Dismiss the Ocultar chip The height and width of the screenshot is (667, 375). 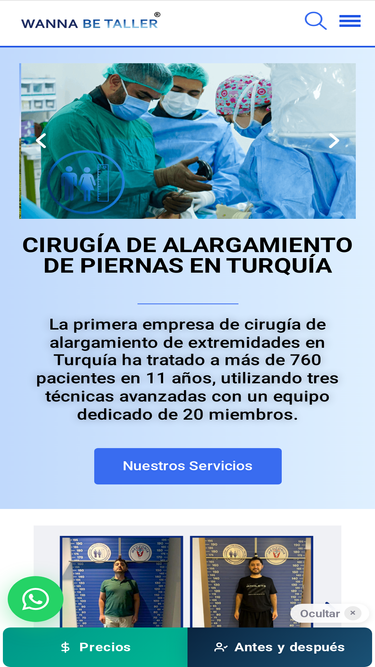pos(352,613)
